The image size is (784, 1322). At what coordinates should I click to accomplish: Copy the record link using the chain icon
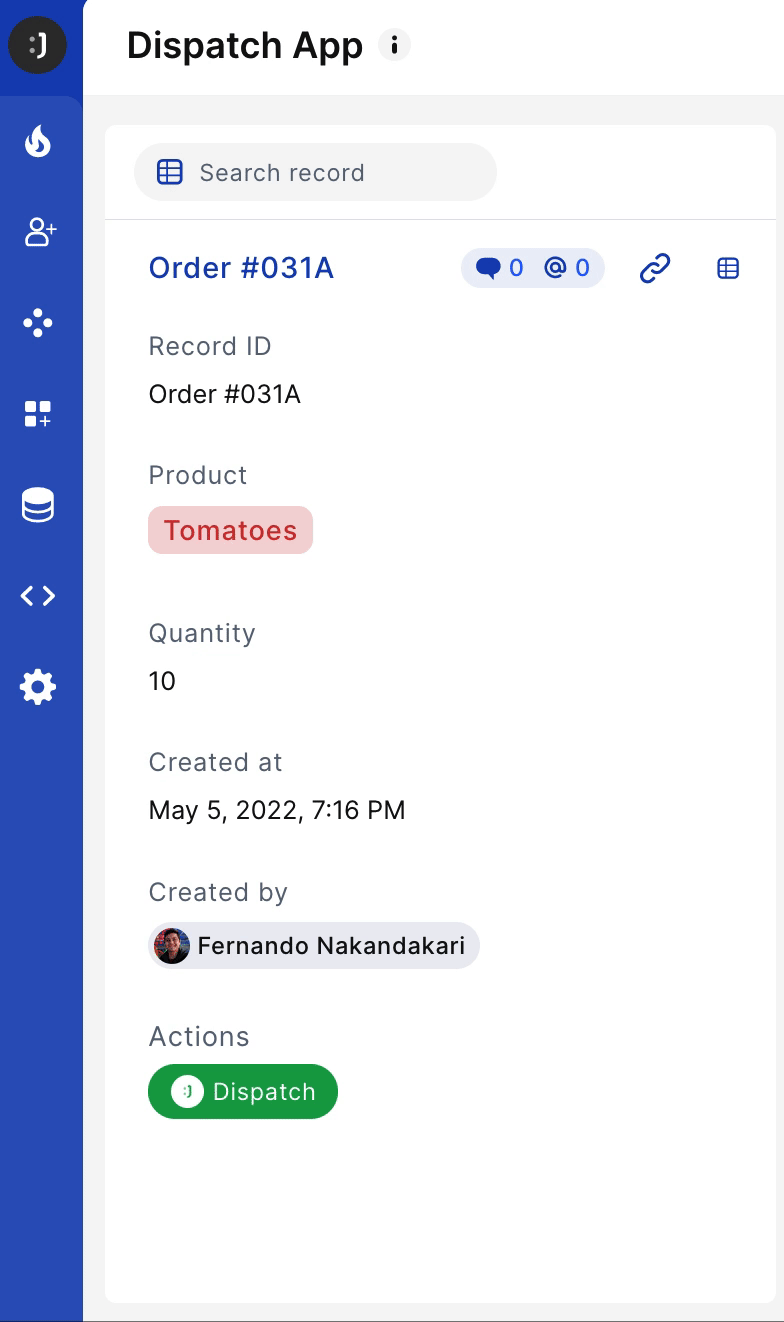pyautogui.click(x=655, y=268)
